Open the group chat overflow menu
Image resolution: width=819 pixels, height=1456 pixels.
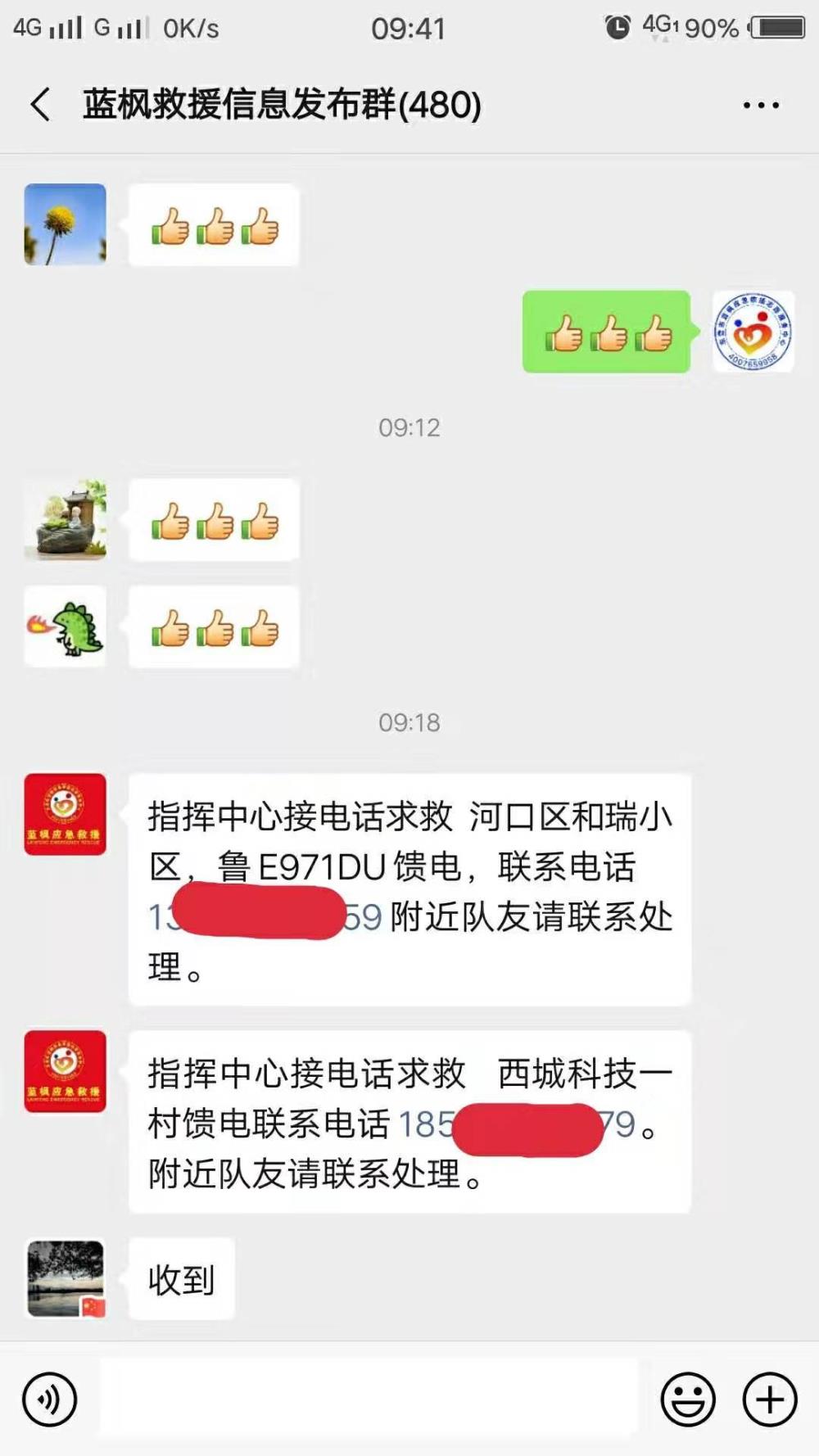click(x=761, y=105)
